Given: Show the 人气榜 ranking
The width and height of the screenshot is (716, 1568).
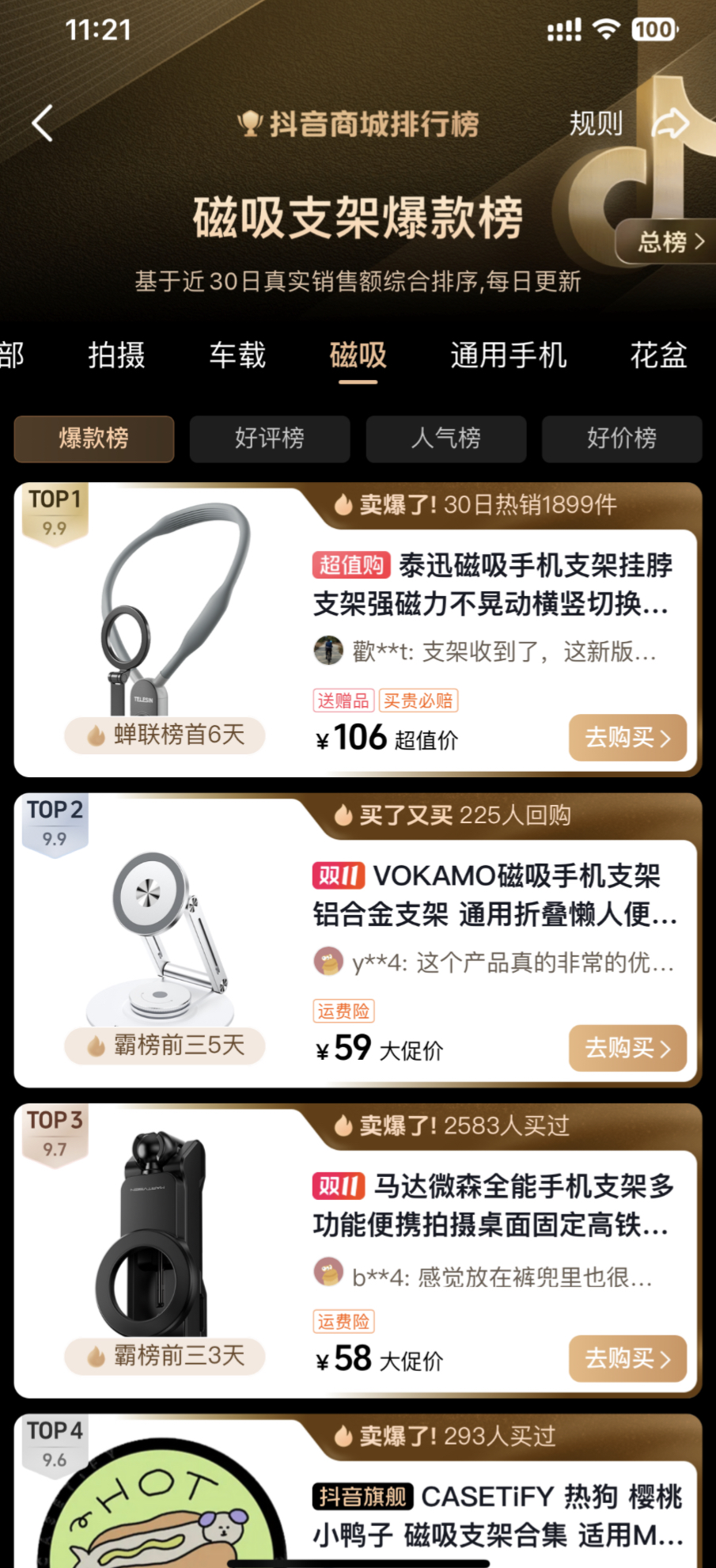Looking at the screenshot, I should coord(445,439).
